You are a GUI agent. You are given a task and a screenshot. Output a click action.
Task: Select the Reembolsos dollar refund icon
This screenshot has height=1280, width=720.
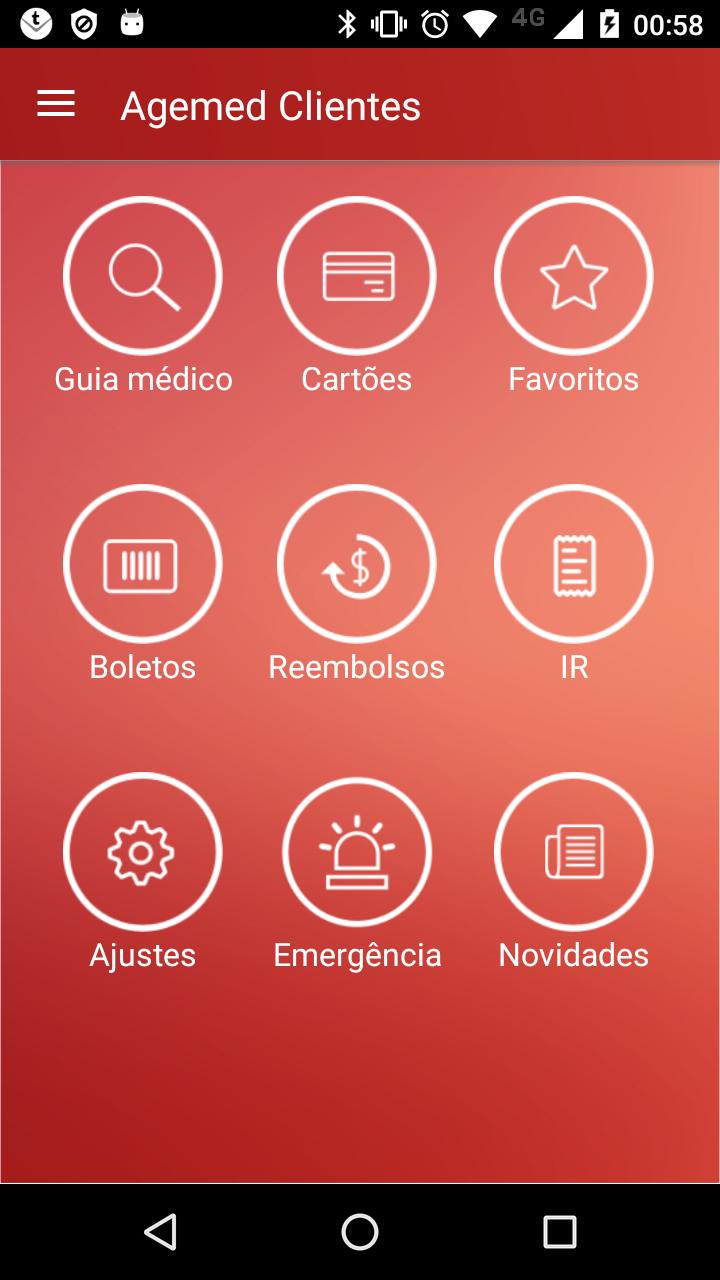[x=356, y=563]
